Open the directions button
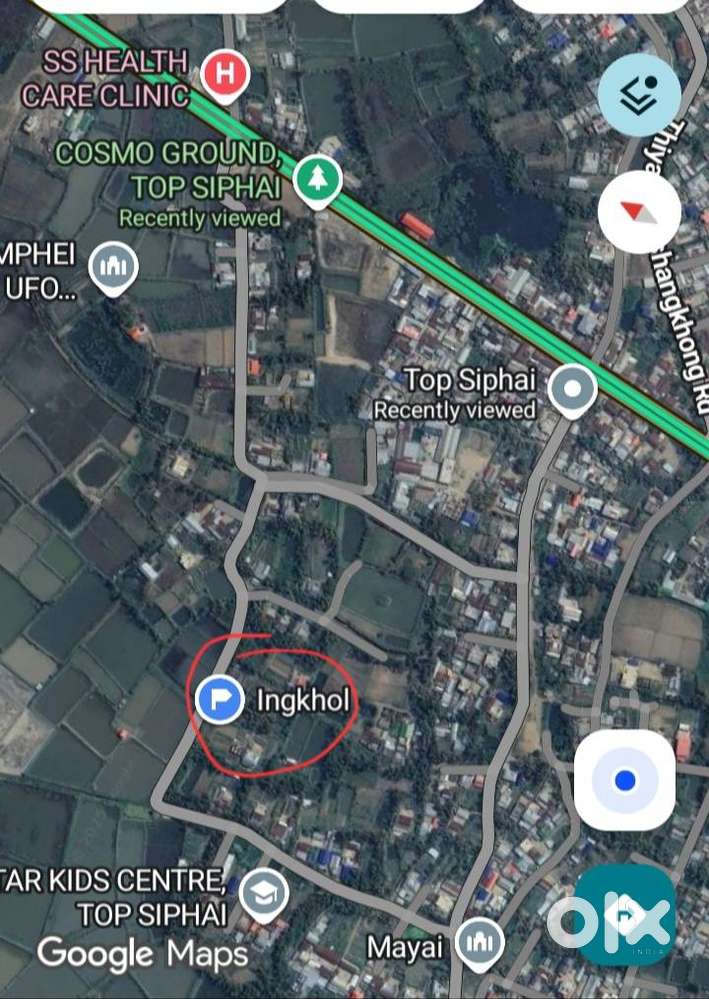Viewport: 709px width, 999px height. (x=625, y=914)
